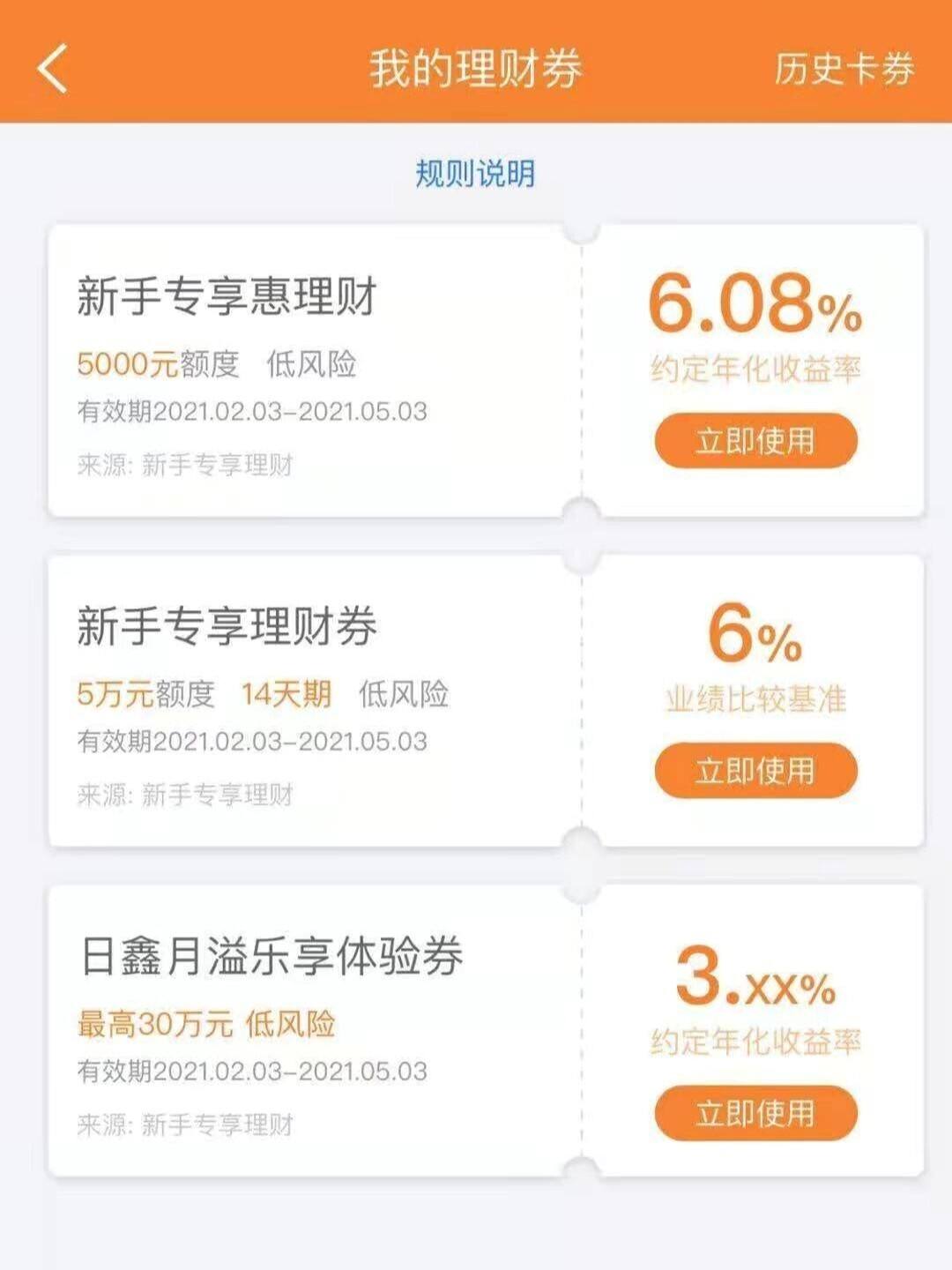Use the 6% 新手专享理财券 now
The image size is (952, 1270).
755,770
